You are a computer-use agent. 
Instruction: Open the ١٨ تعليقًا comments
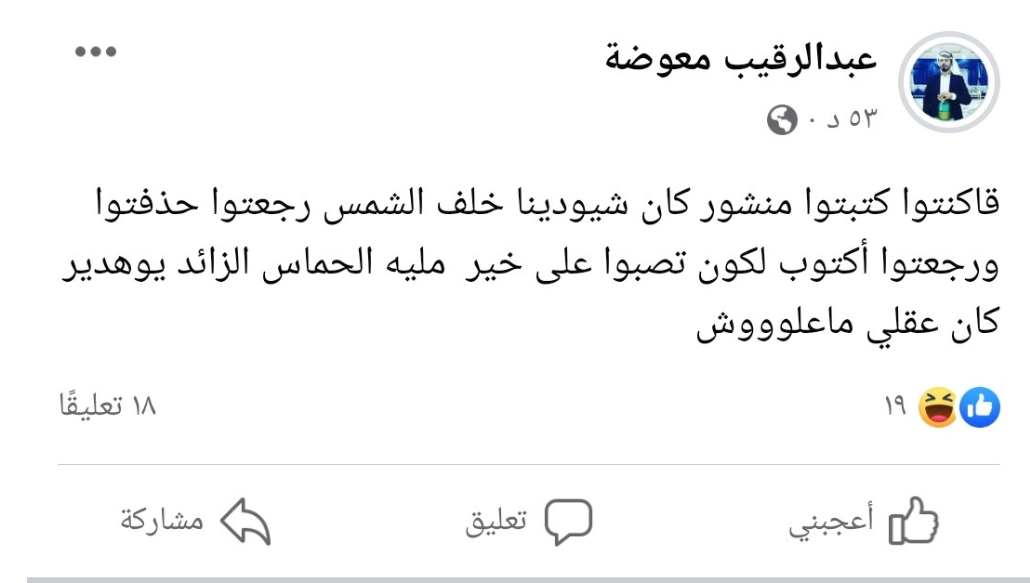(108, 407)
